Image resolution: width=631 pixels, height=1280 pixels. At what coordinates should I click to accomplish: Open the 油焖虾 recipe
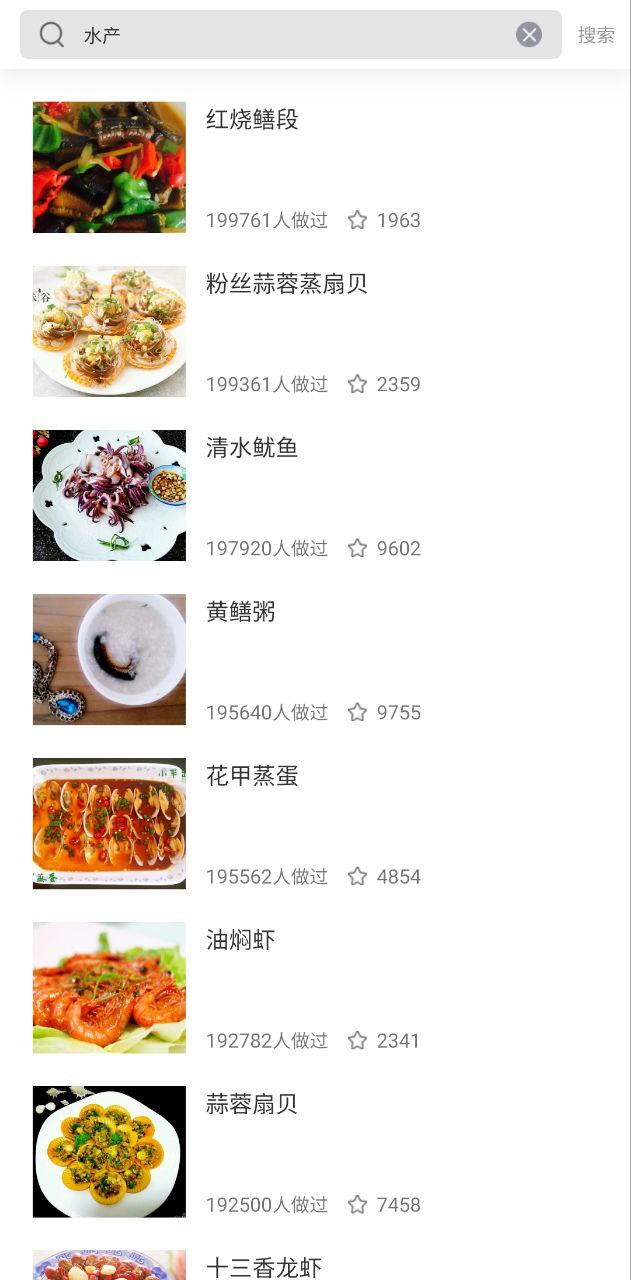pos(241,940)
